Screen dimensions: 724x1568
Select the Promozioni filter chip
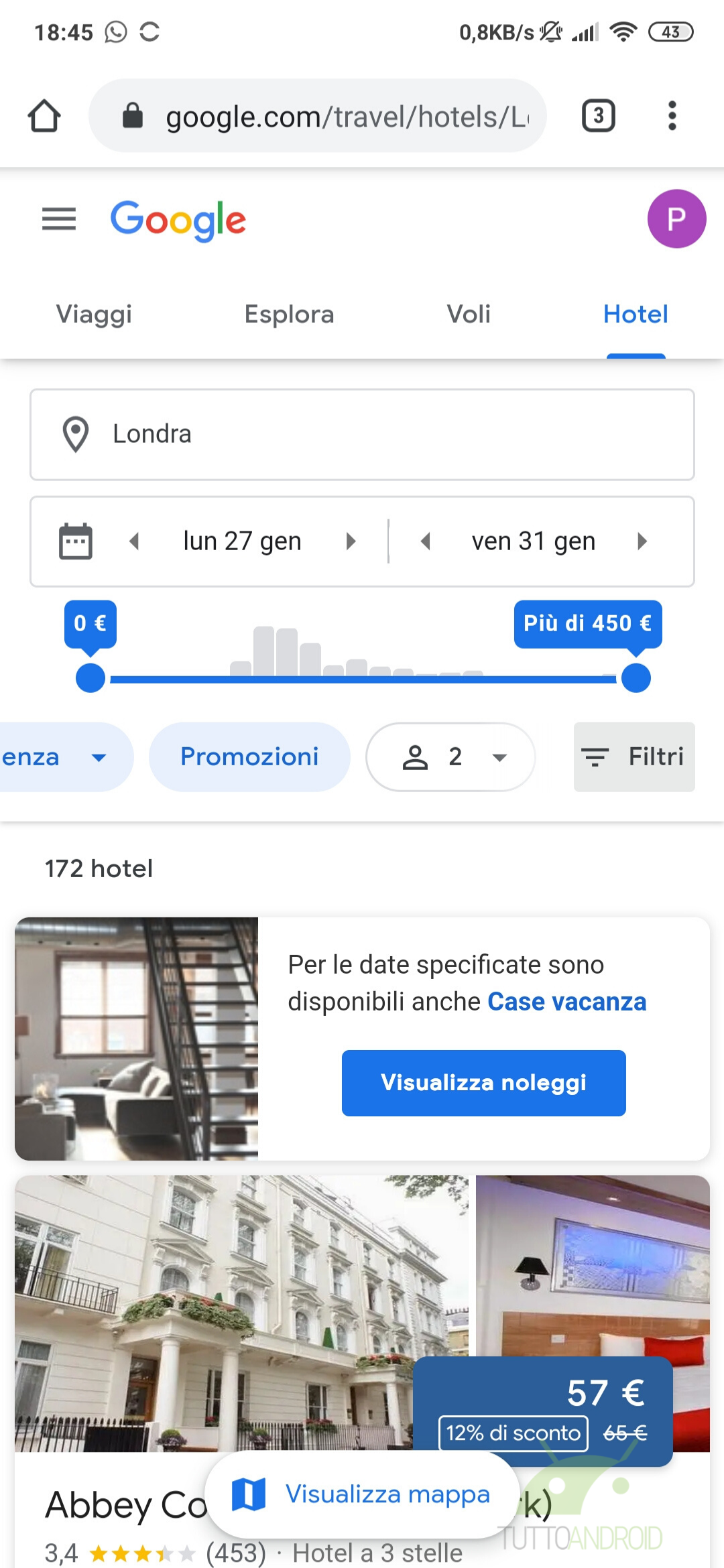(x=249, y=757)
